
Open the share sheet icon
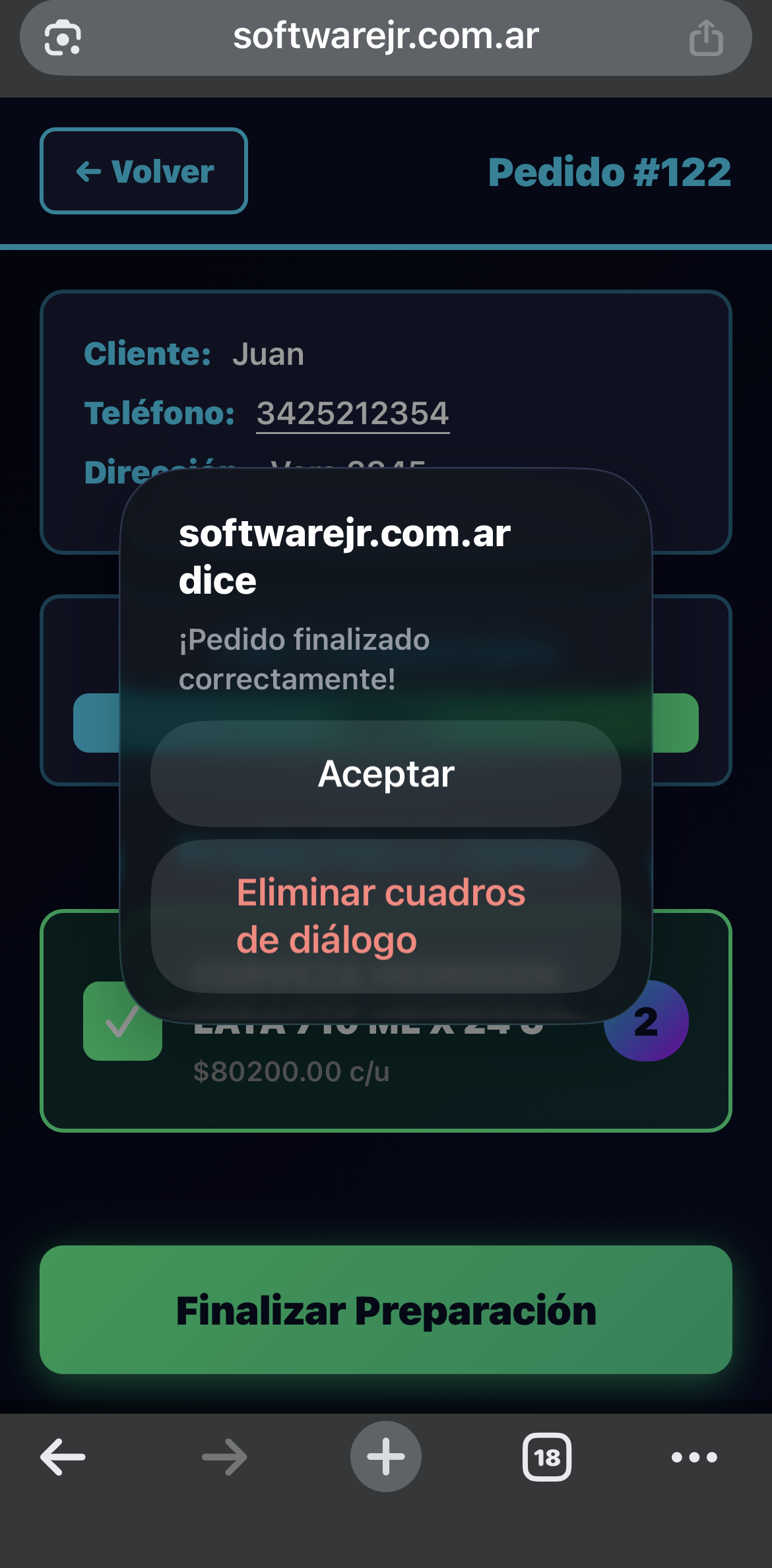coord(706,38)
